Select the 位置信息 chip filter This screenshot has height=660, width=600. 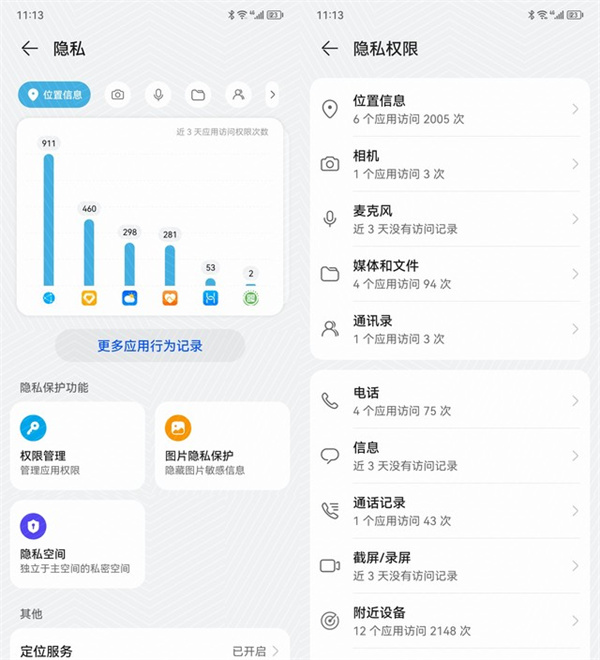click(54, 95)
